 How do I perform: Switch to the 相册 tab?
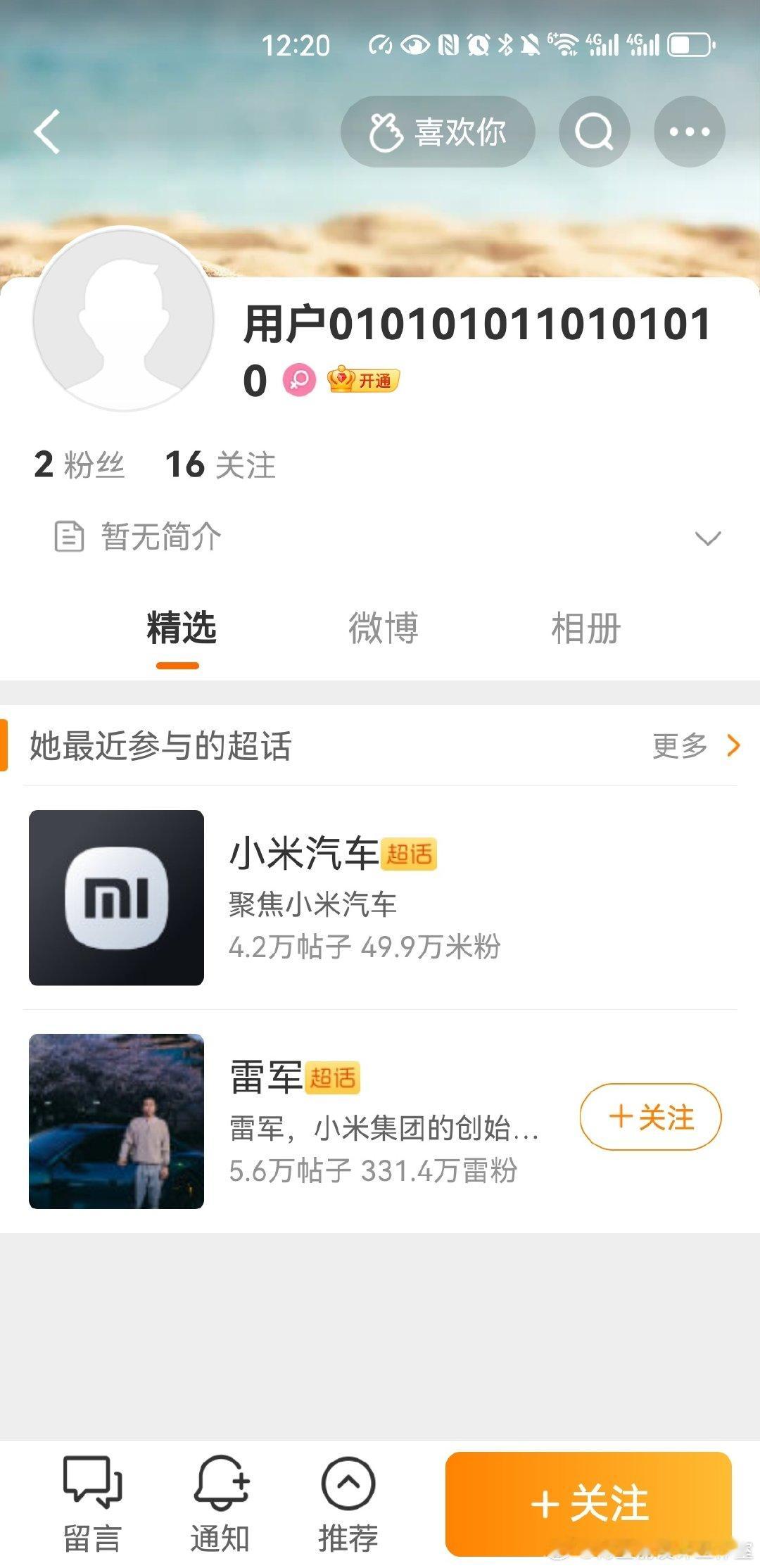(585, 628)
